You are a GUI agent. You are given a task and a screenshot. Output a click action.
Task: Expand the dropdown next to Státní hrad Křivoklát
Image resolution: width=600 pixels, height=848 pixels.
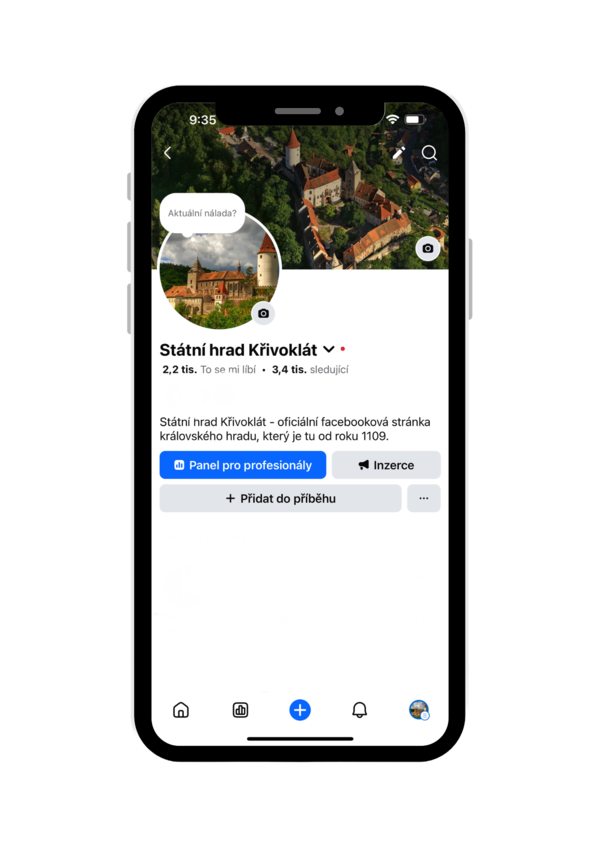[328, 350]
